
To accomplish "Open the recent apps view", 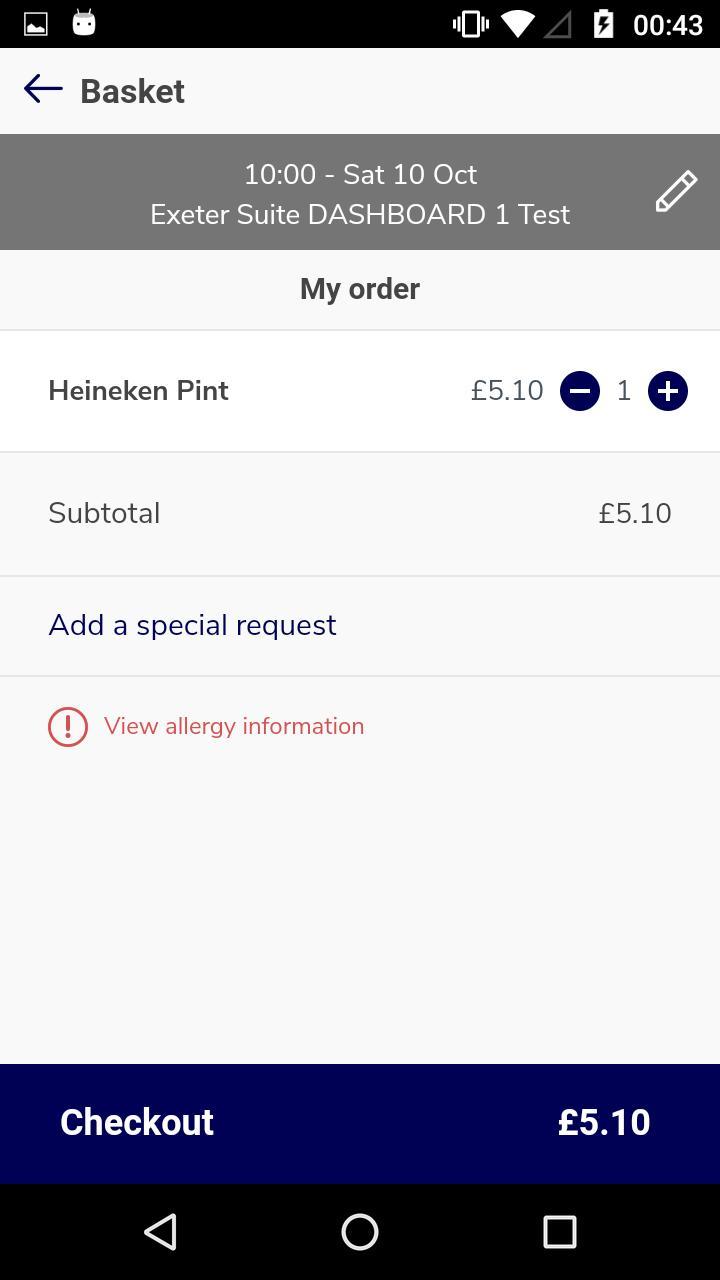I will point(559,1232).
